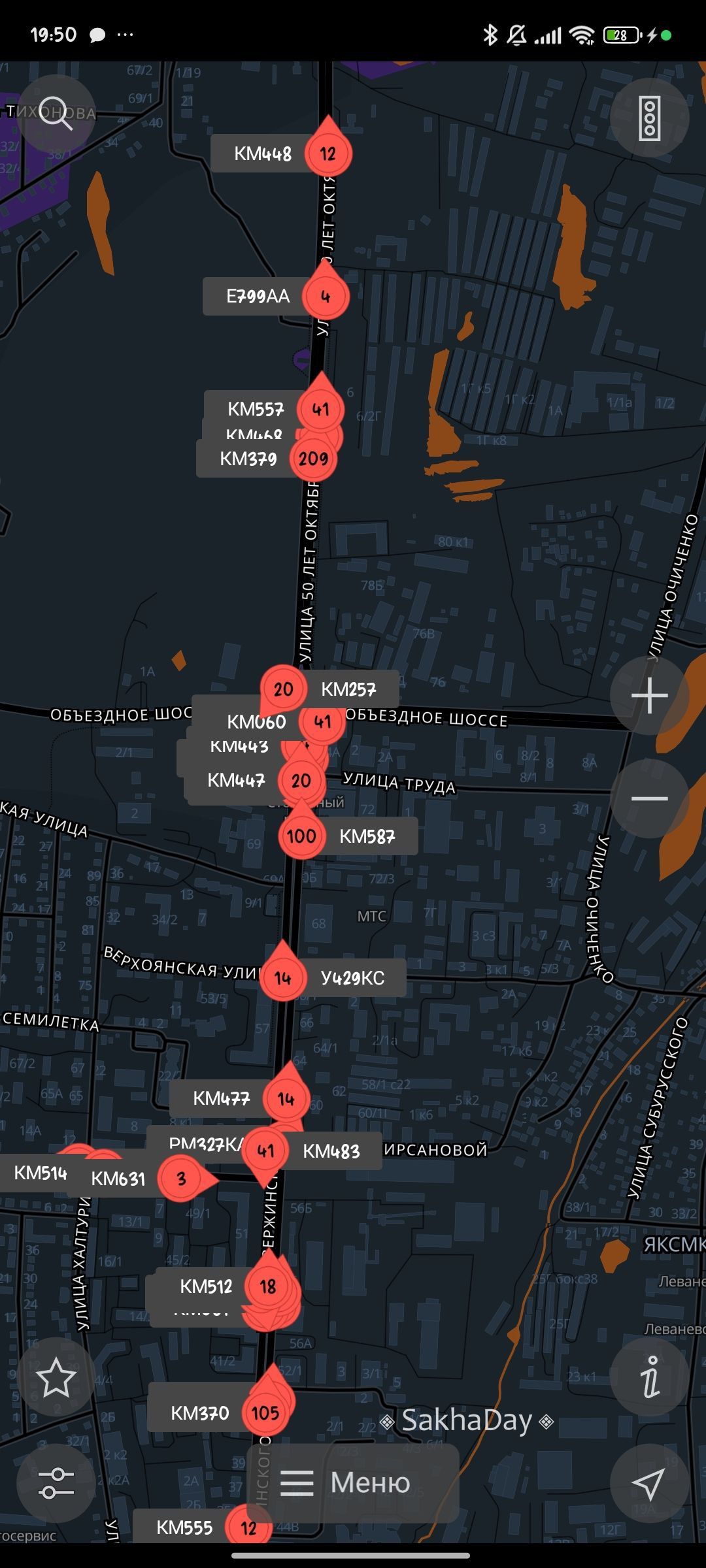This screenshot has height=1568, width=706.
Task: Open the info button
Action: tap(649, 1377)
